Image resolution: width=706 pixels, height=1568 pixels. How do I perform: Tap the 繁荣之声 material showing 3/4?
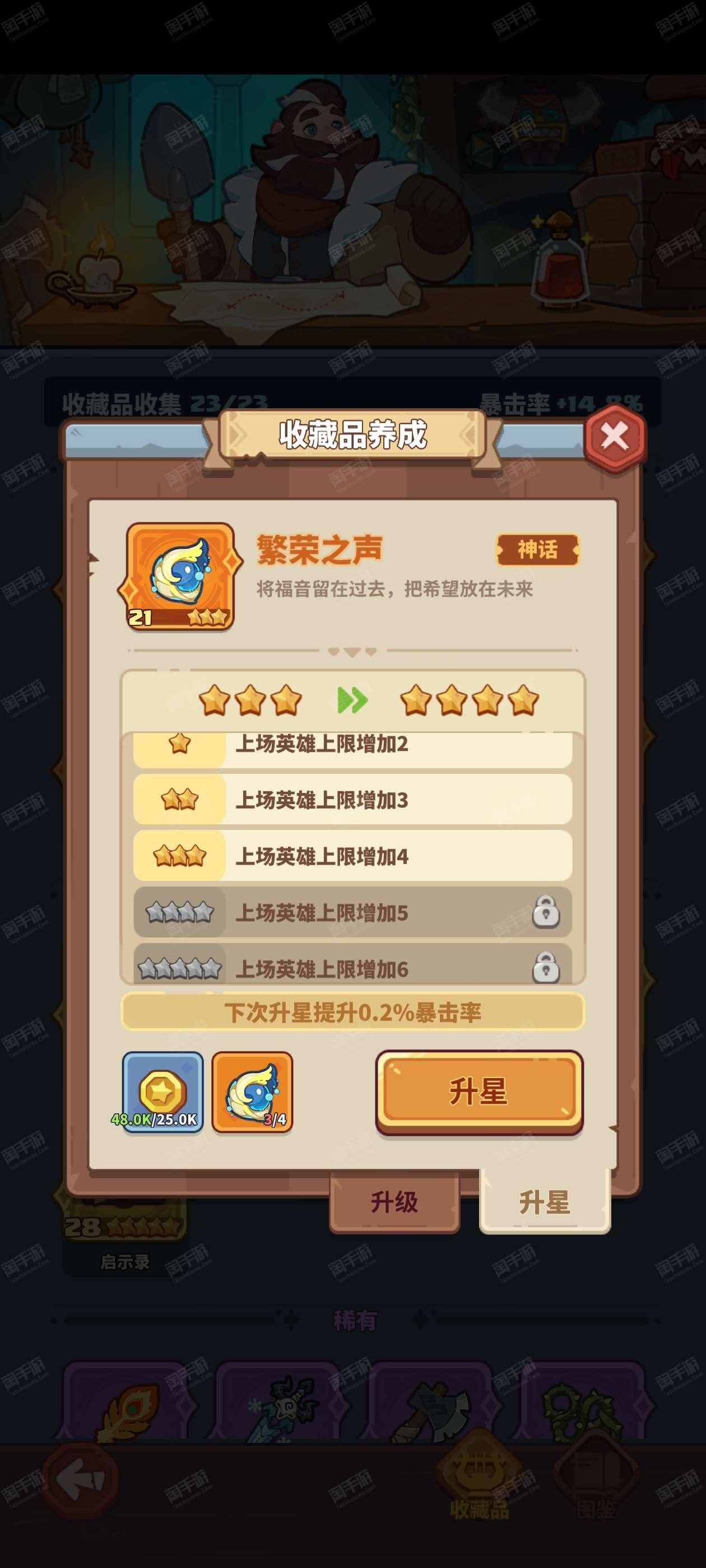click(x=252, y=1092)
